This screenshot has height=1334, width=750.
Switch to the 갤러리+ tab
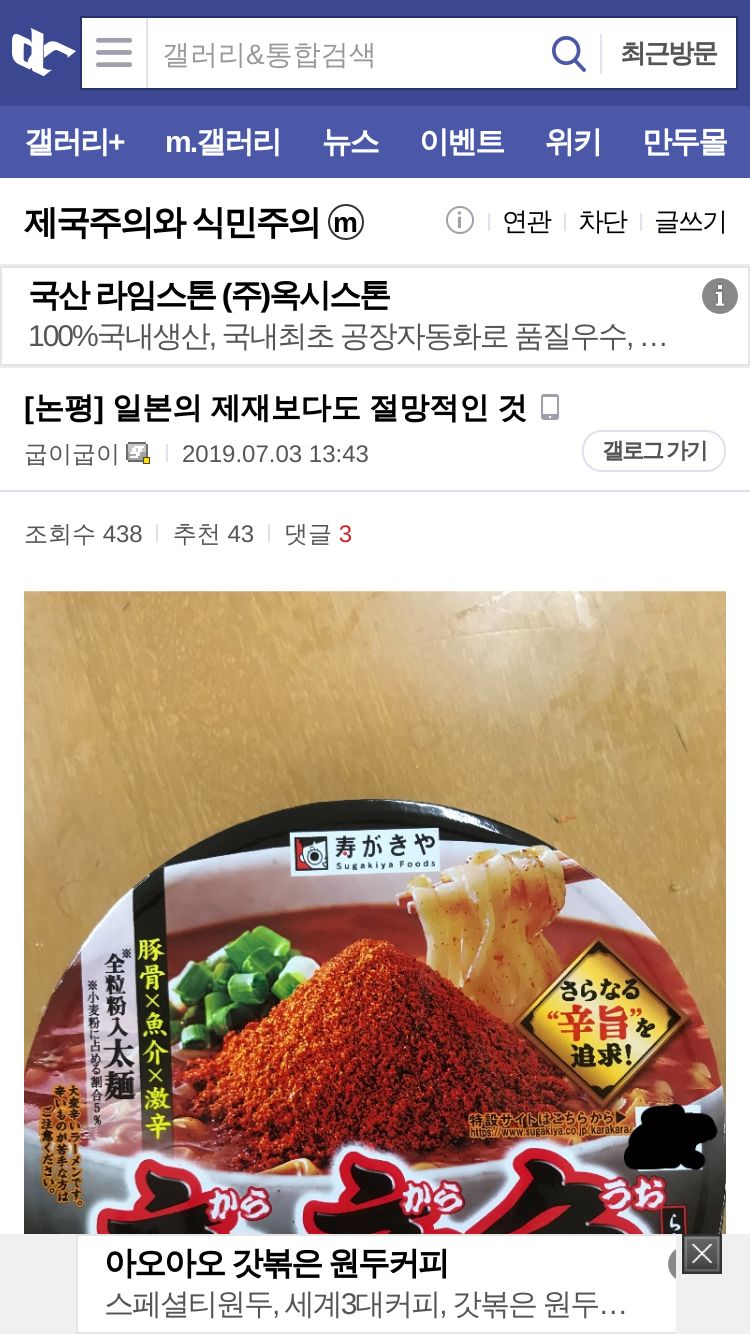[x=75, y=142]
